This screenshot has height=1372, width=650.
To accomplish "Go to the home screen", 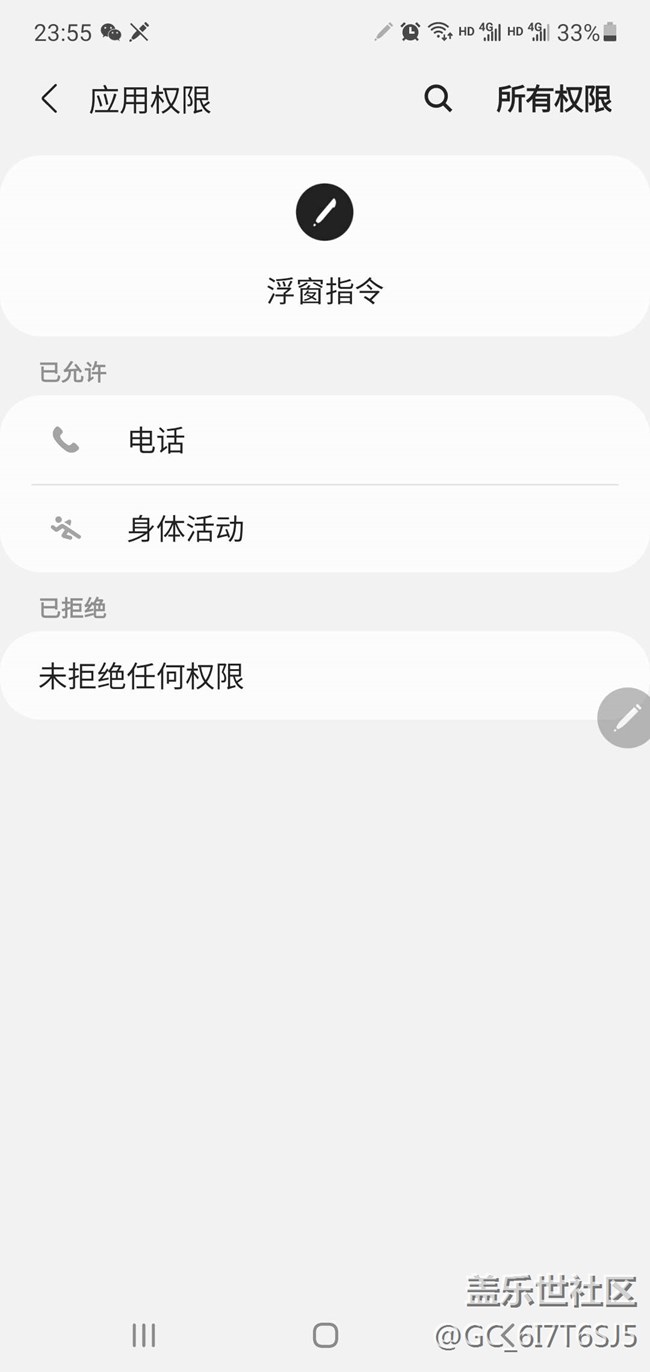I will click(x=325, y=1335).
